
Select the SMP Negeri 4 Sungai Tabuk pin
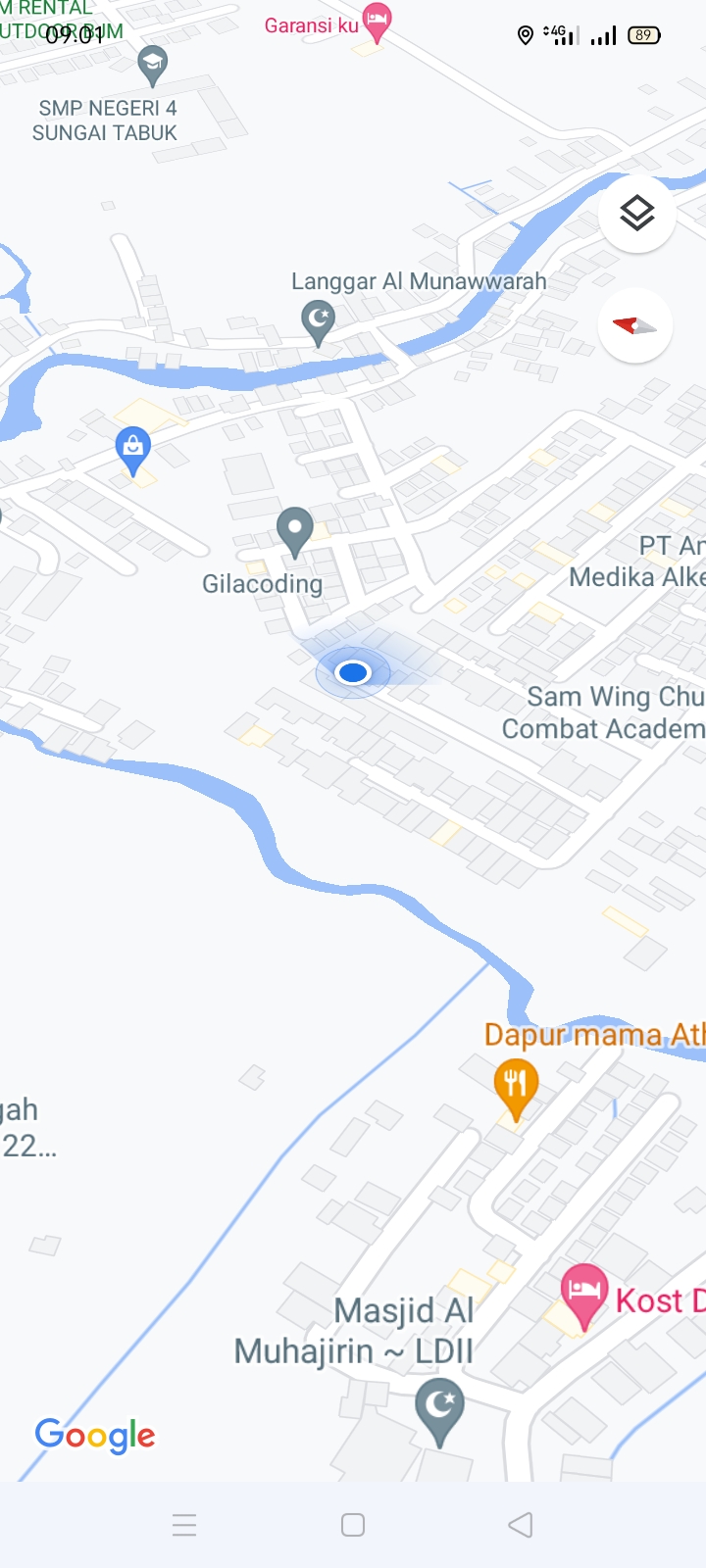152,65
